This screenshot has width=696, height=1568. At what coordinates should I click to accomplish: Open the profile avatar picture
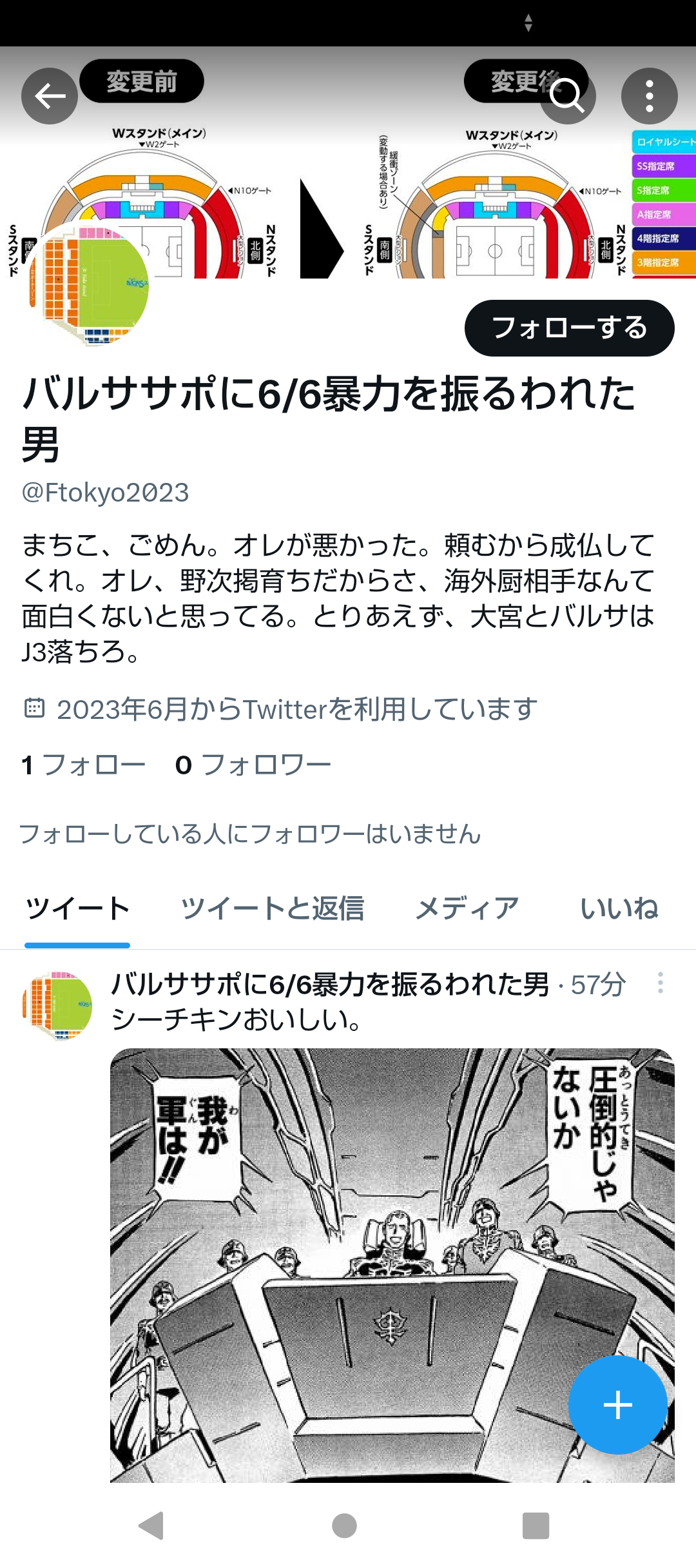coord(90,285)
